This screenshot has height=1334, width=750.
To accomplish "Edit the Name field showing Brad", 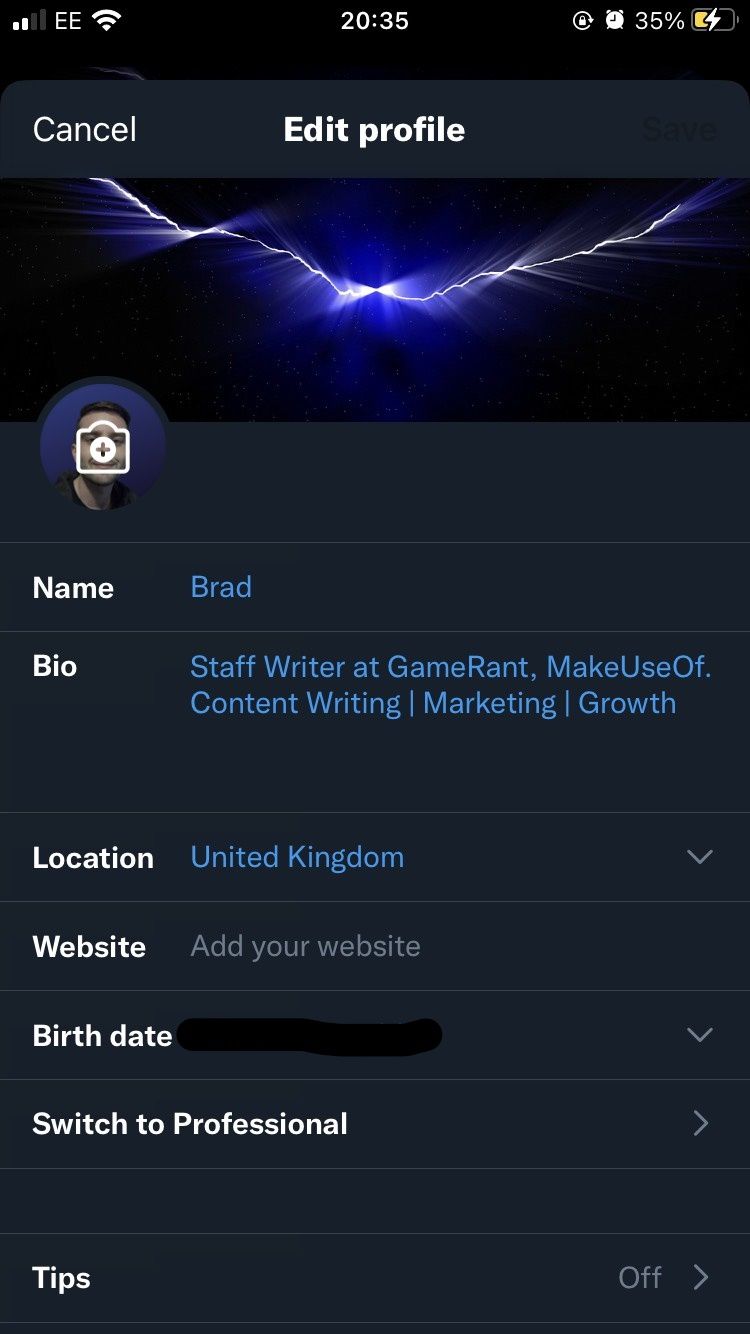I will tap(221, 587).
